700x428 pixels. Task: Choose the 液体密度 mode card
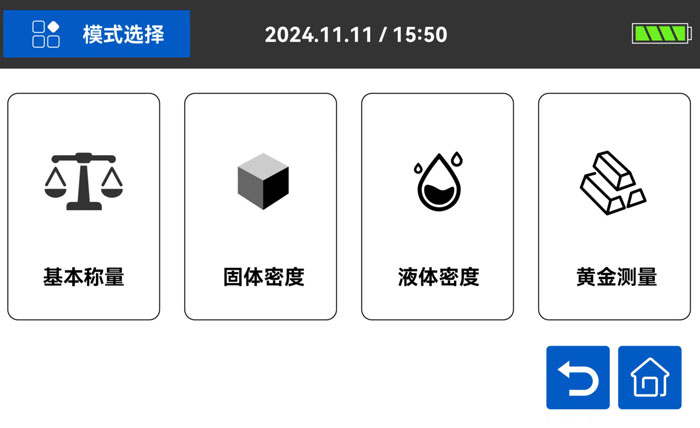click(x=438, y=207)
